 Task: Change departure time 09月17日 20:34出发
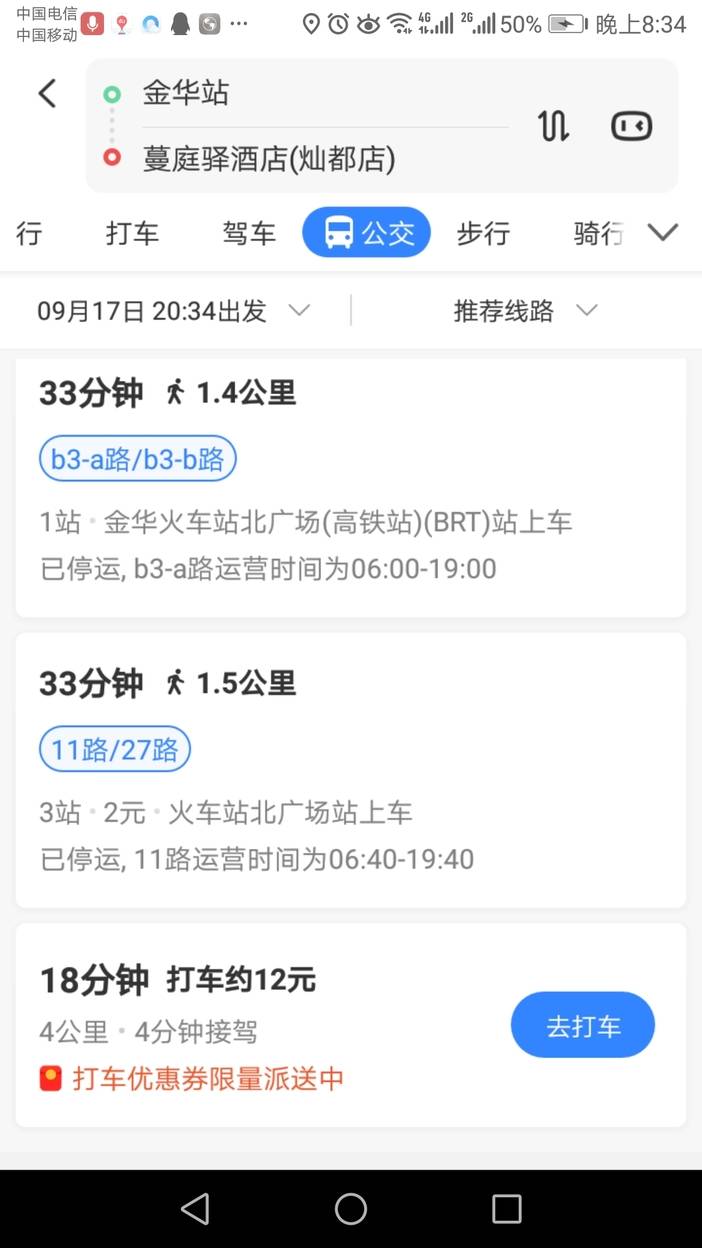coord(174,311)
